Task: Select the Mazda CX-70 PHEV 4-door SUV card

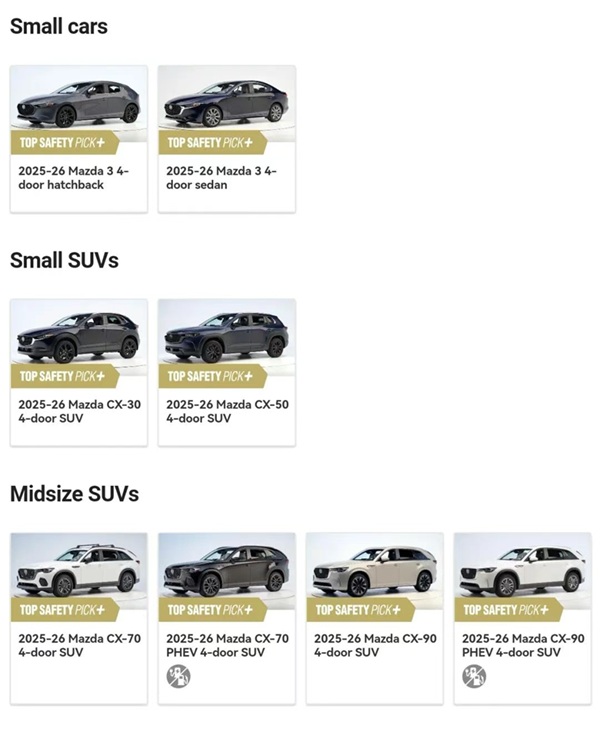Action: (x=226, y=616)
